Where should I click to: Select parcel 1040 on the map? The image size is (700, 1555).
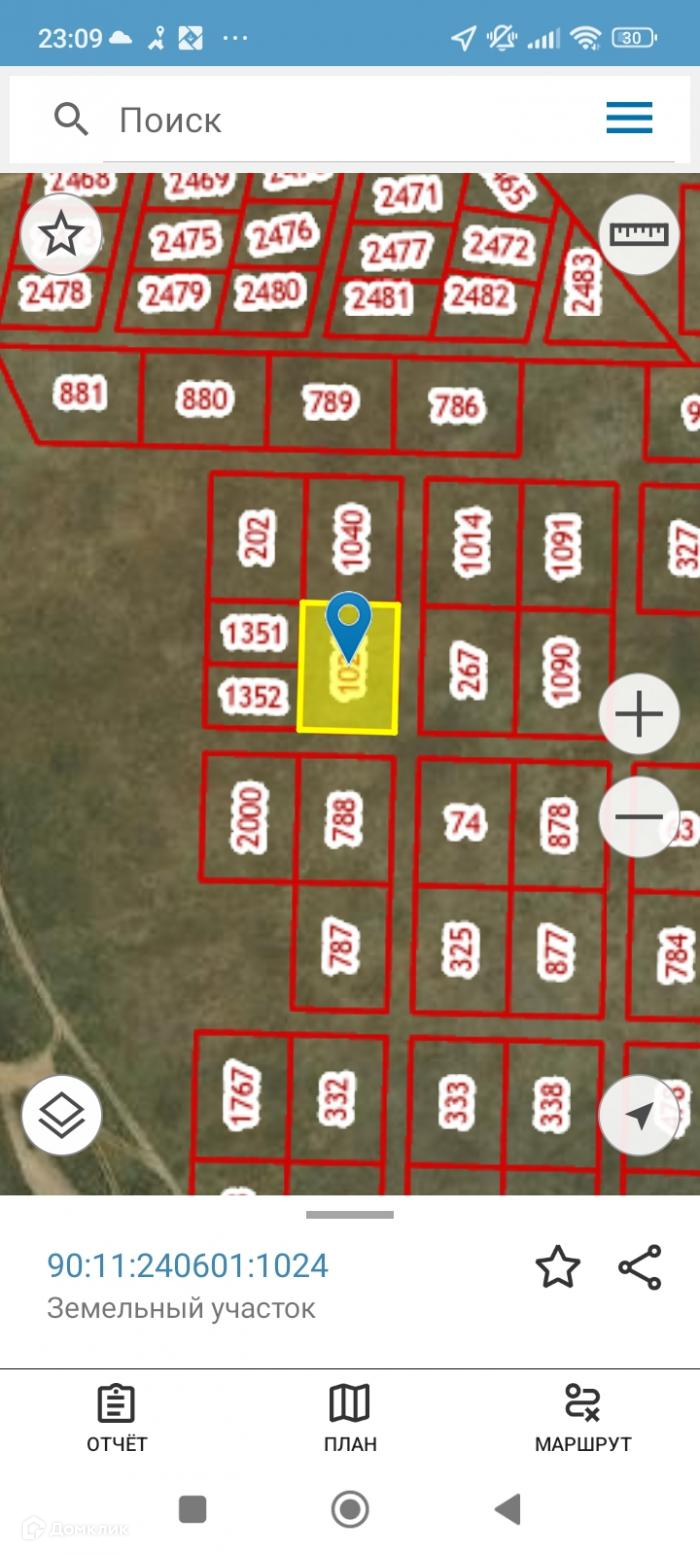[353, 540]
